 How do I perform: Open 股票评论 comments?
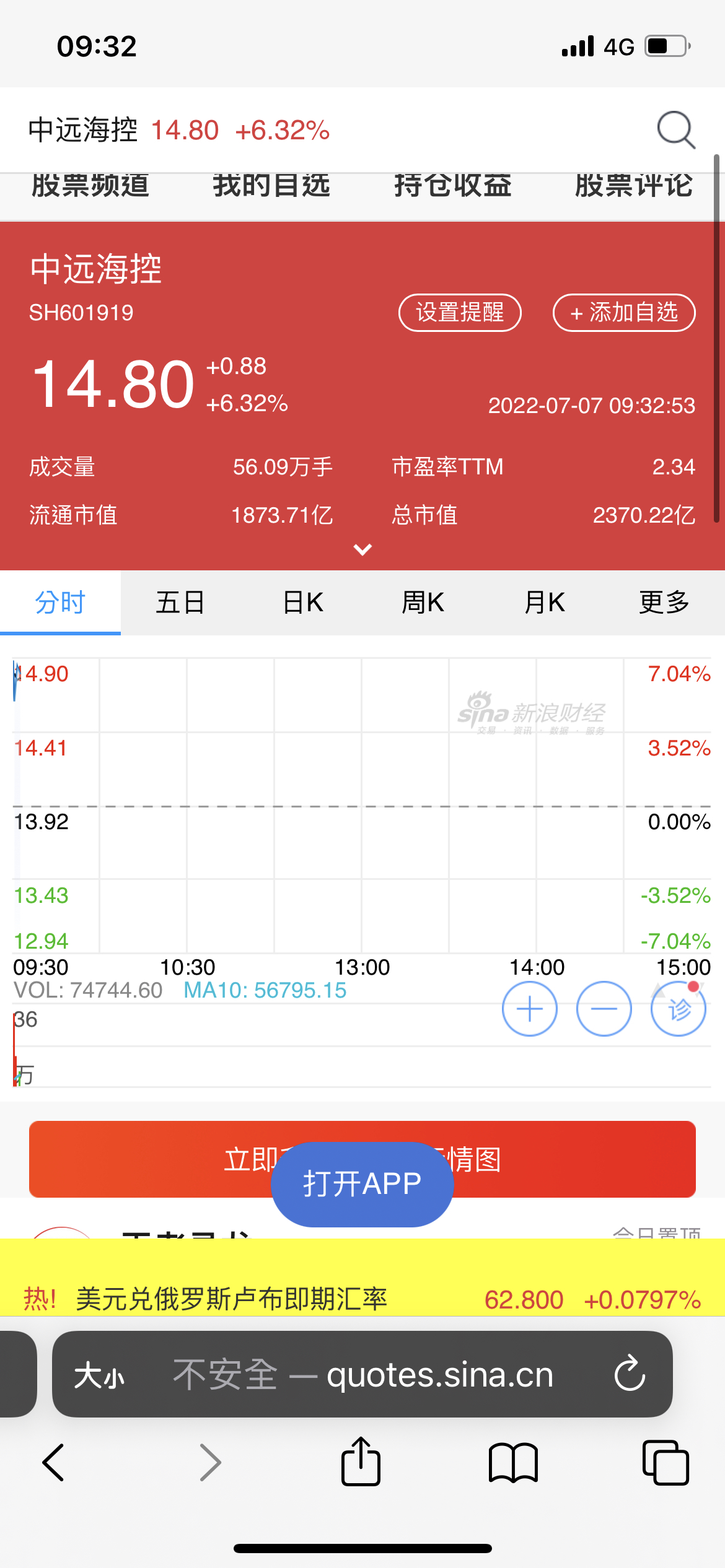coord(634,186)
